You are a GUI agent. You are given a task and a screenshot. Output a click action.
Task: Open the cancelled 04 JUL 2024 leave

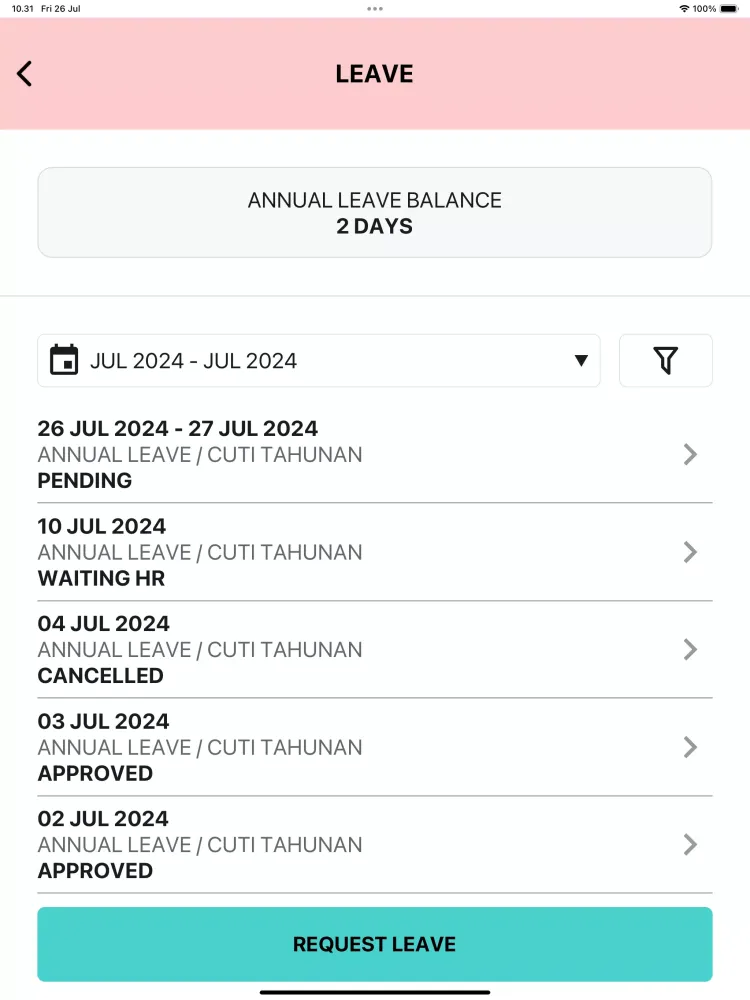tap(374, 650)
